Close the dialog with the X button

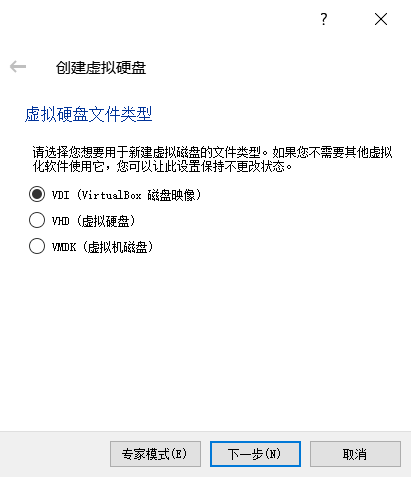(381, 19)
